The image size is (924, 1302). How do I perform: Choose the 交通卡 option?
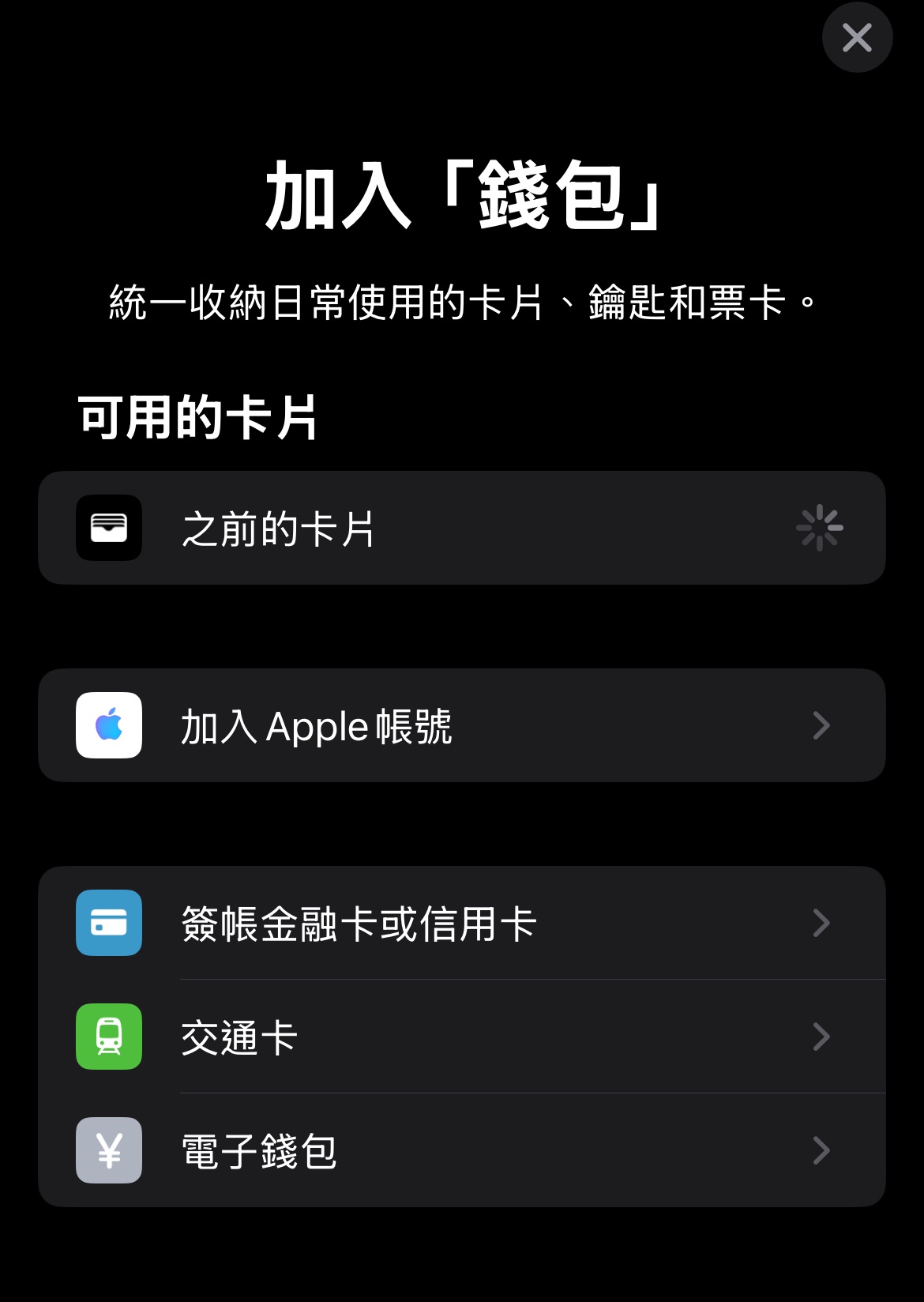(461, 1037)
